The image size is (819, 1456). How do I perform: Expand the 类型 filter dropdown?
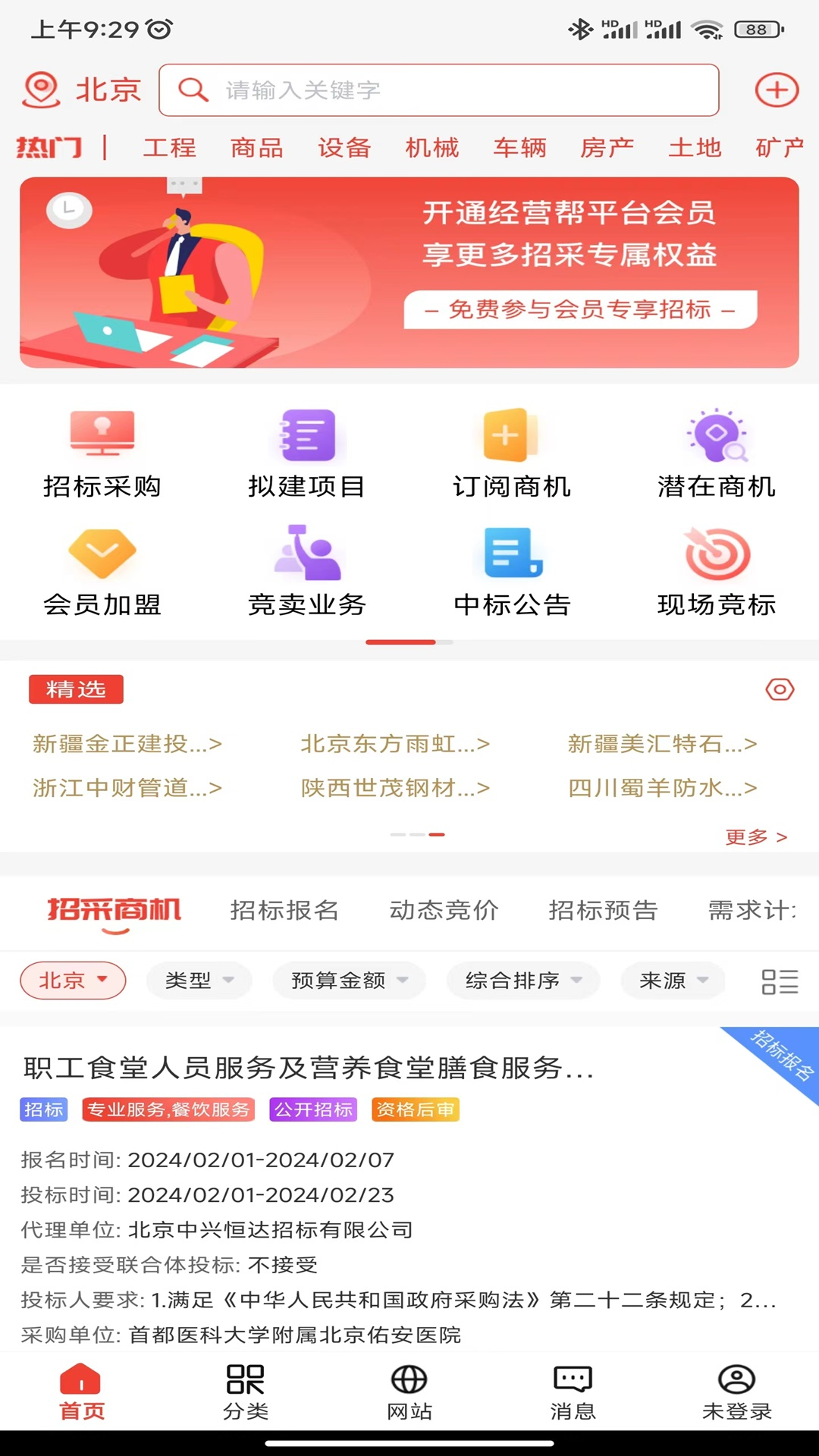coord(199,981)
